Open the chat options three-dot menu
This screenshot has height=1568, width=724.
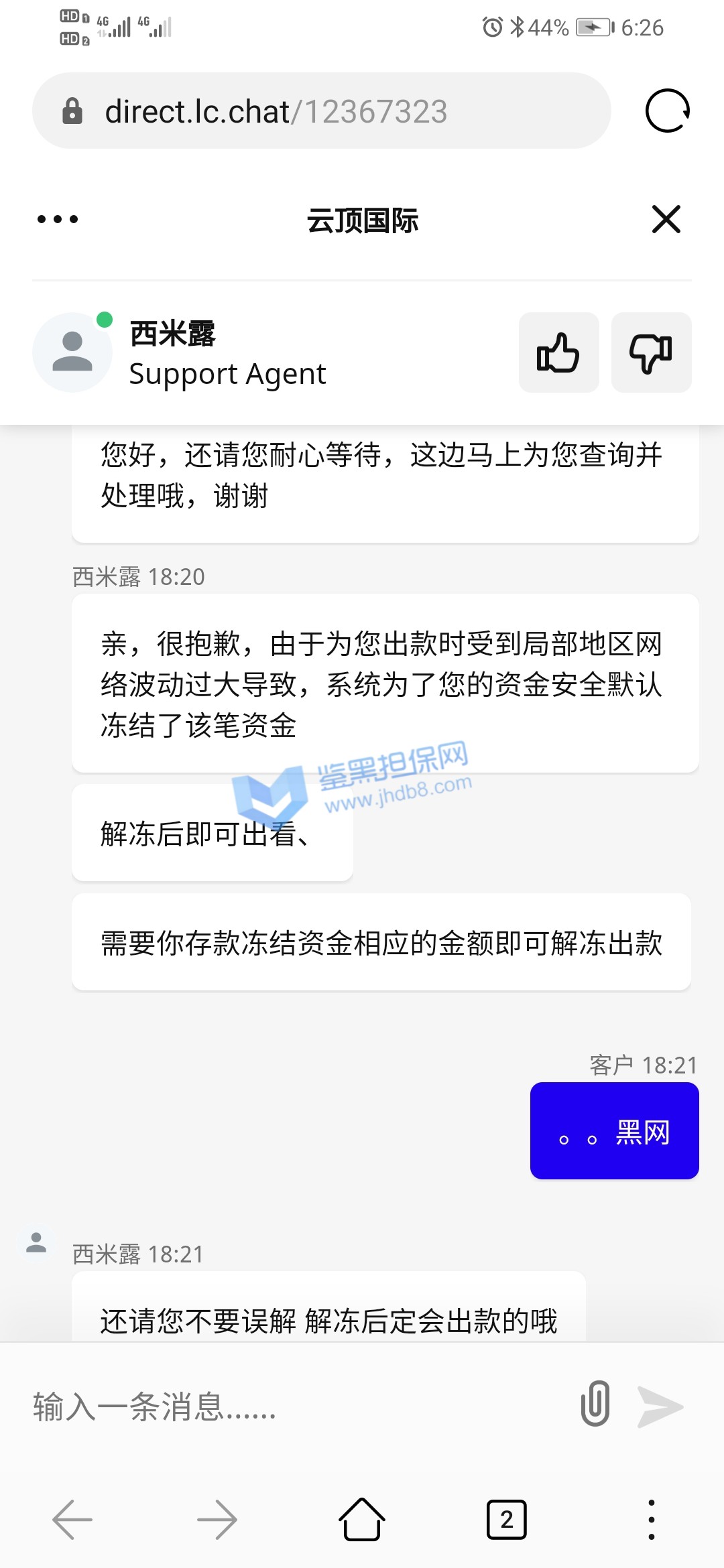[x=58, y=219]
